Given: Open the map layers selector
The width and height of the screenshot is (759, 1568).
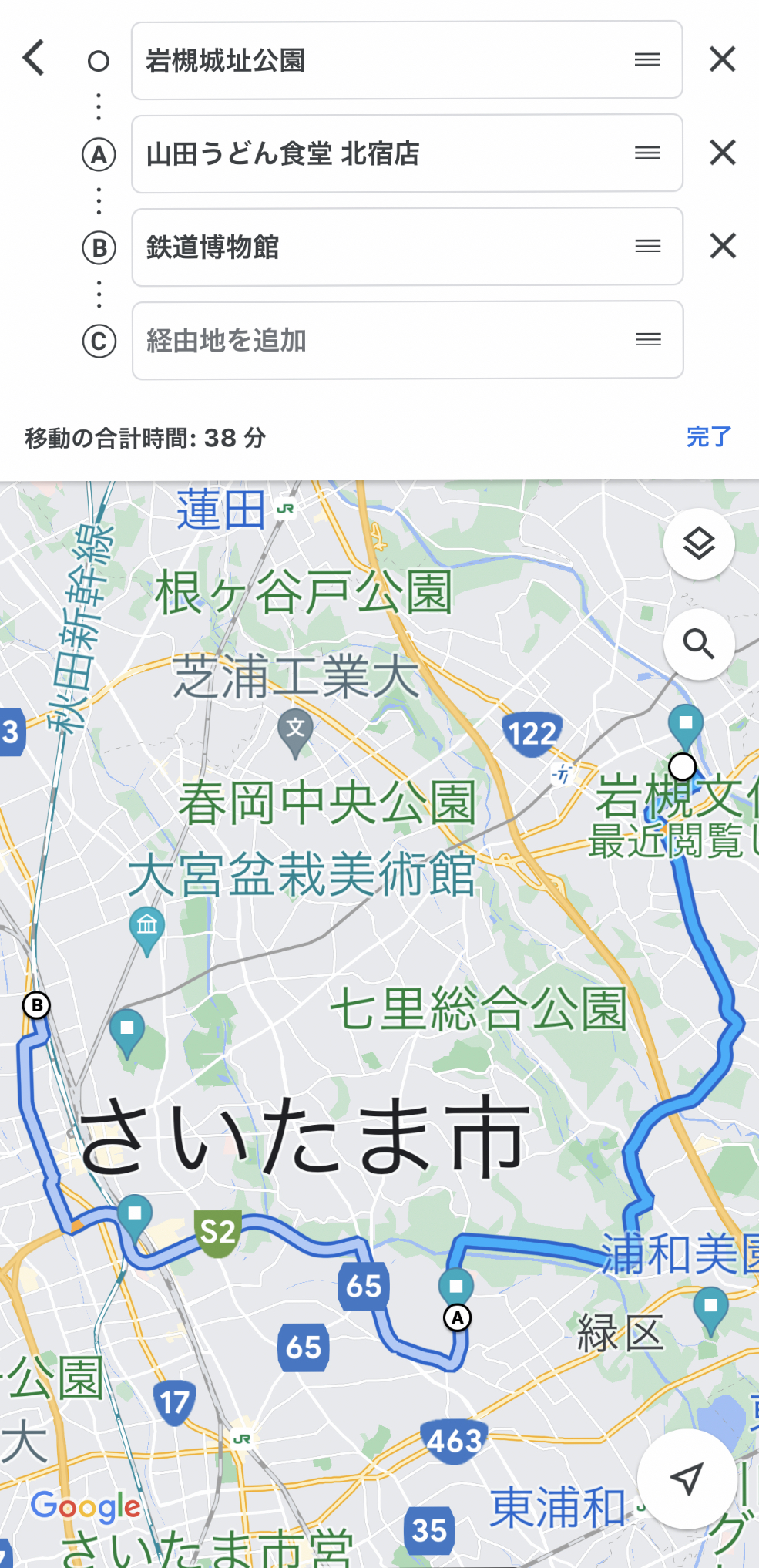Looking at the screenshot, I should point(699,544).
